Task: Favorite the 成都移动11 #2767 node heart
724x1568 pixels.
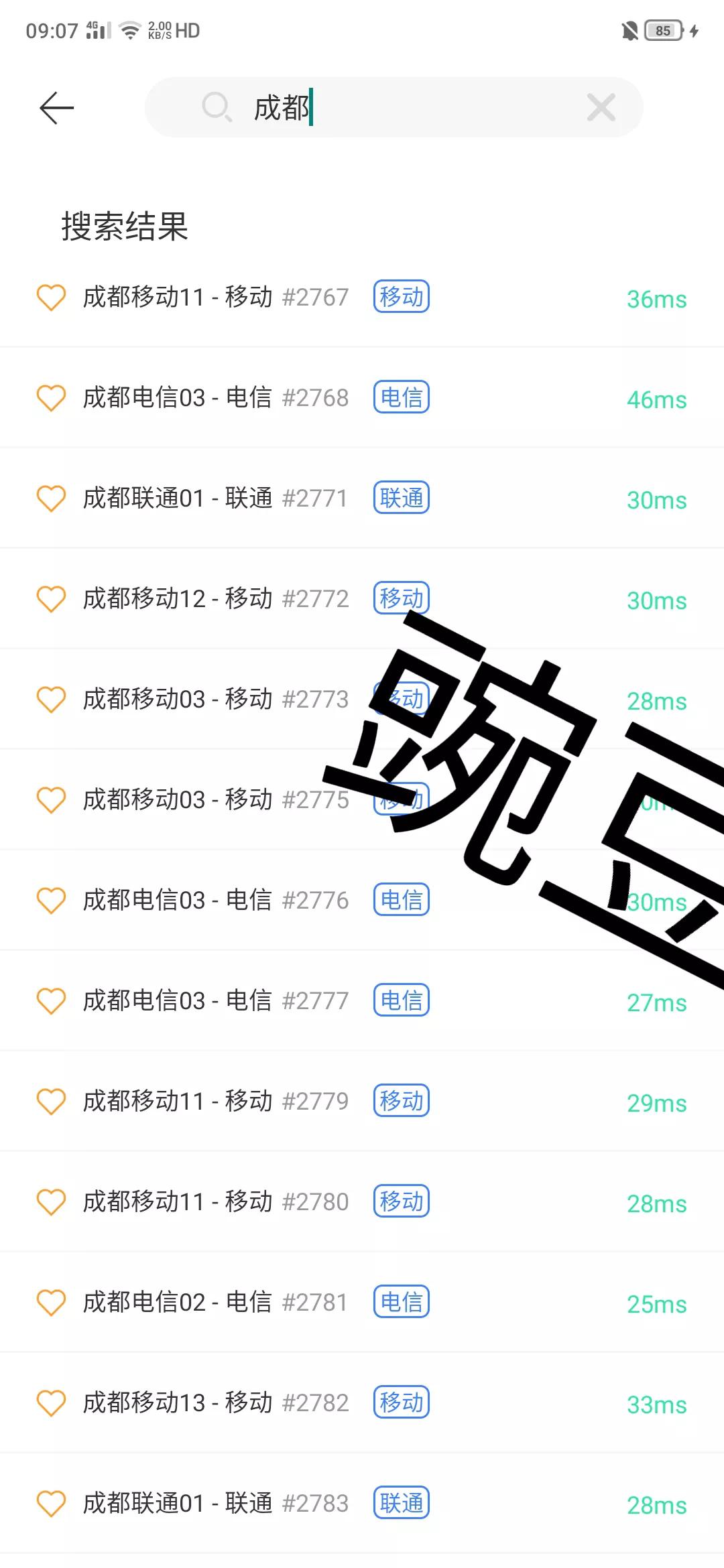Action: 51,296
